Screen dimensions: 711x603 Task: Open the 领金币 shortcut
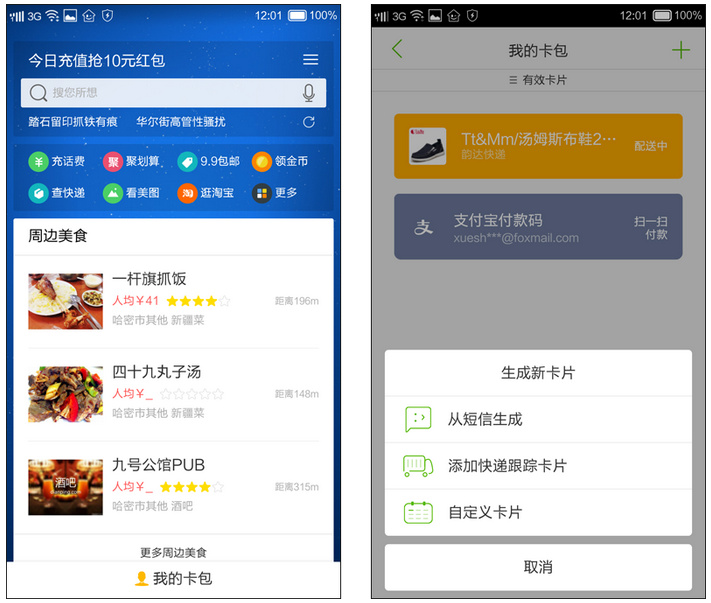click(280, 162)
